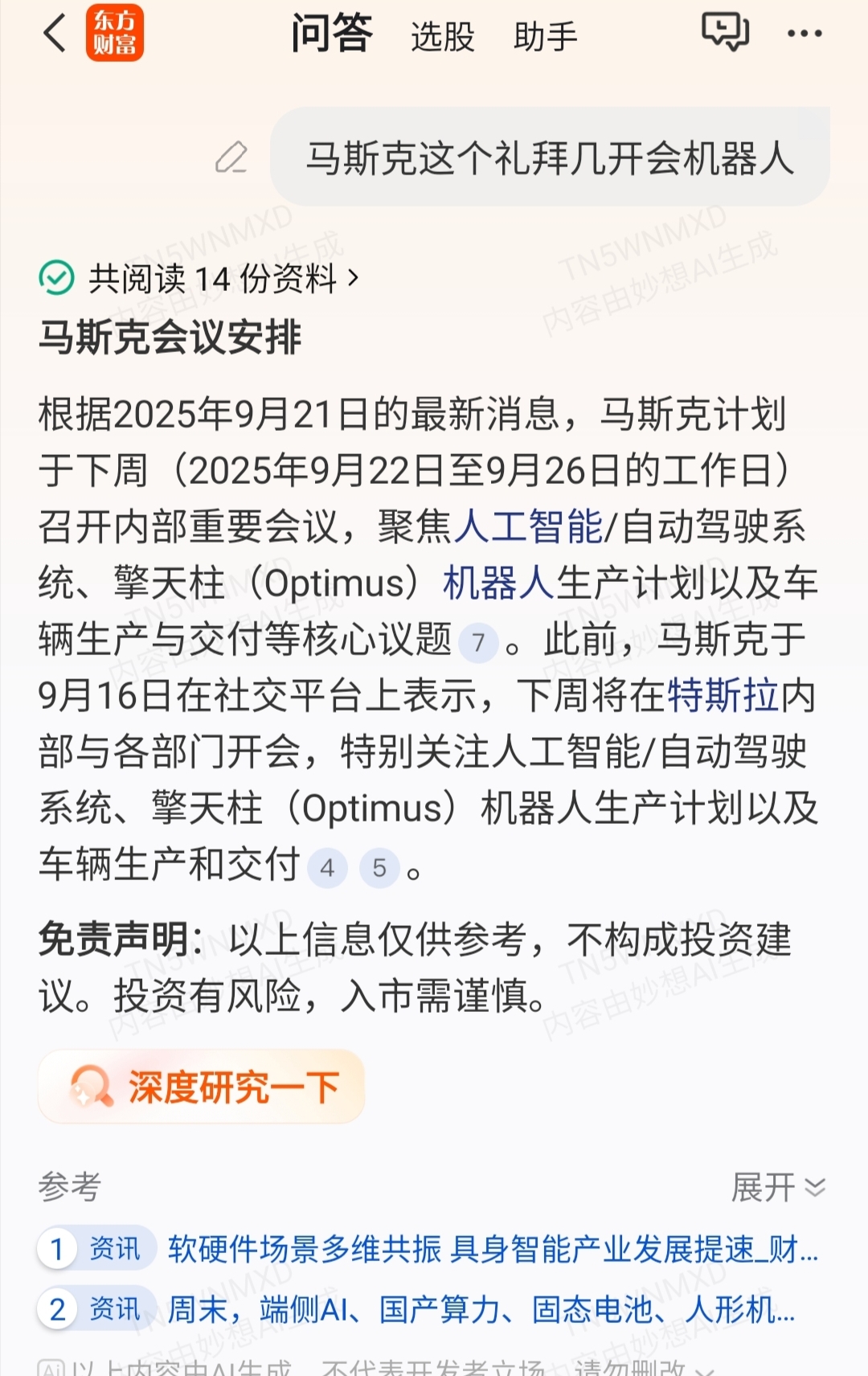Select the 问答 tab

point(332,35)
